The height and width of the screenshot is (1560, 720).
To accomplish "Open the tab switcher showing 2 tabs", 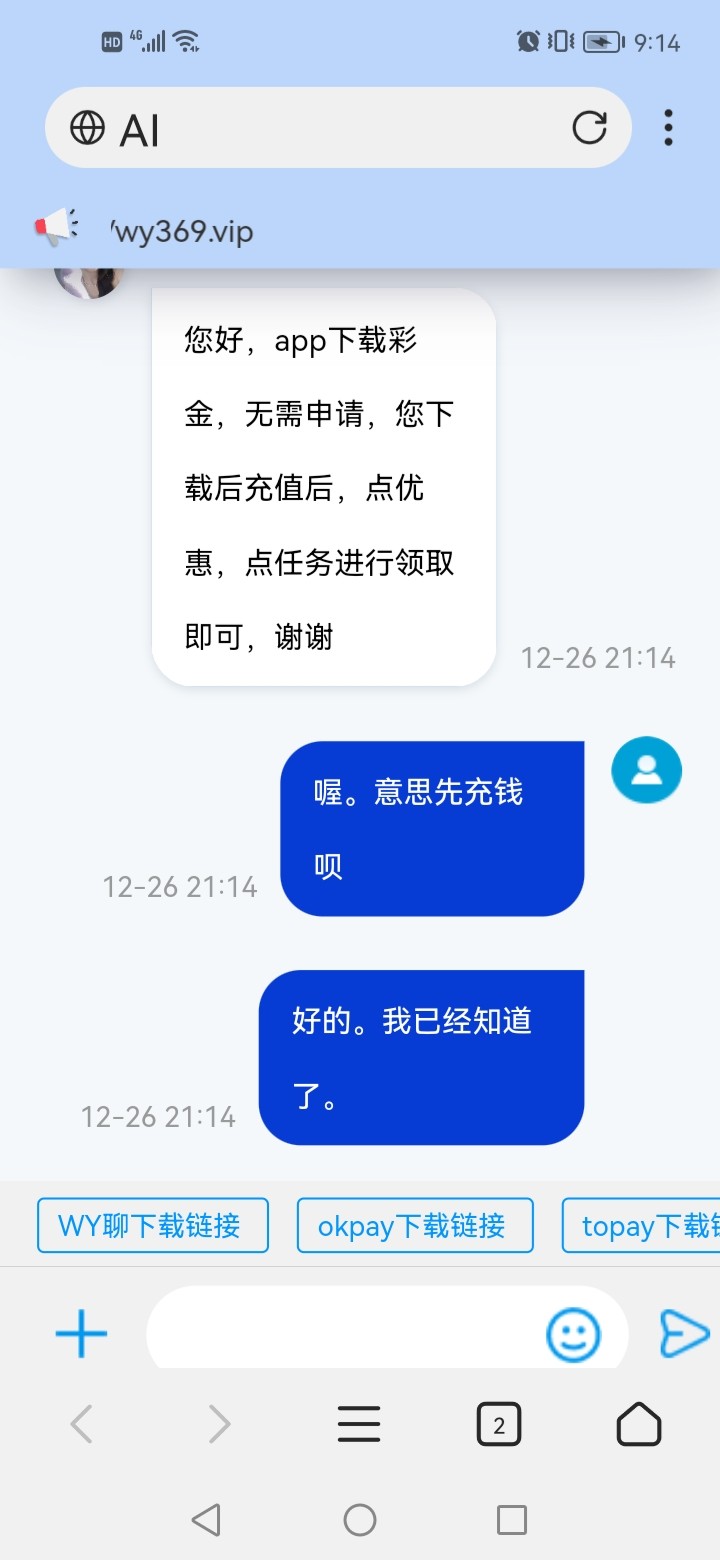I will click(498, 1424).
